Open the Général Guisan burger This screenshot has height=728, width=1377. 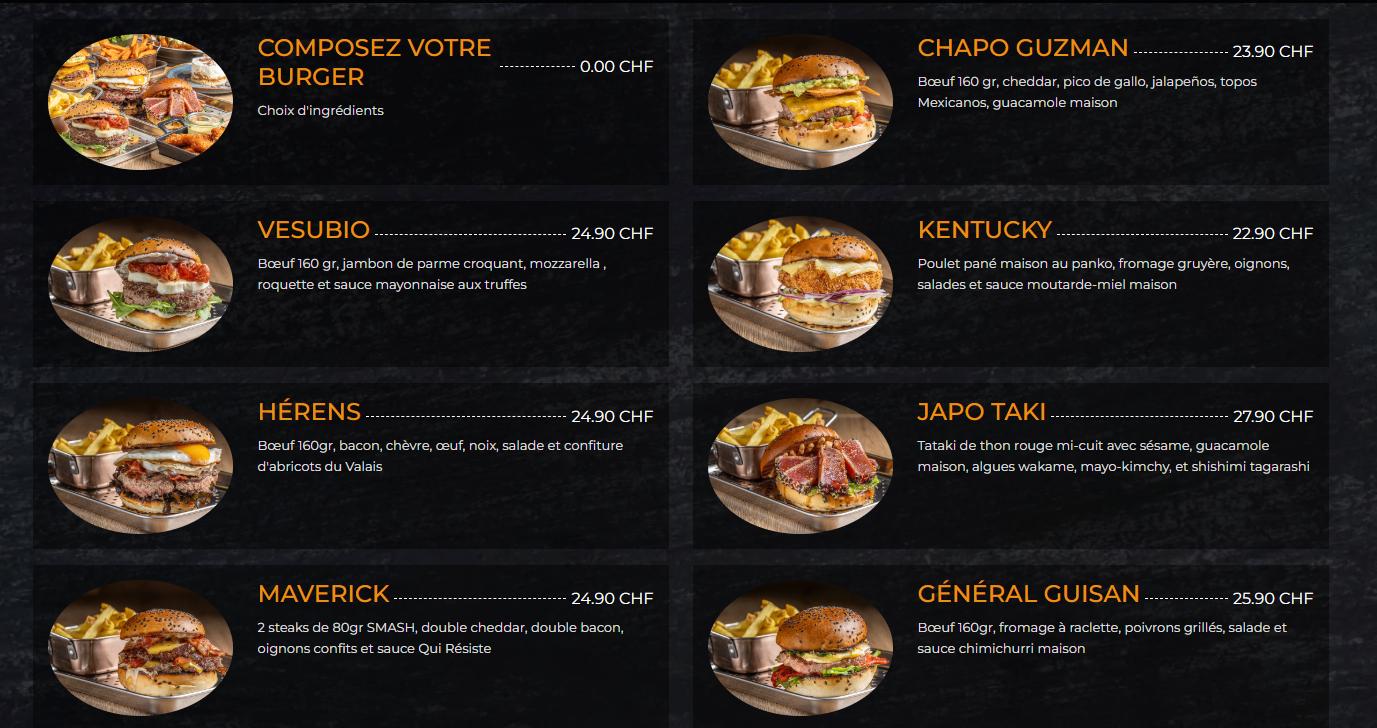coord(1028,594)
